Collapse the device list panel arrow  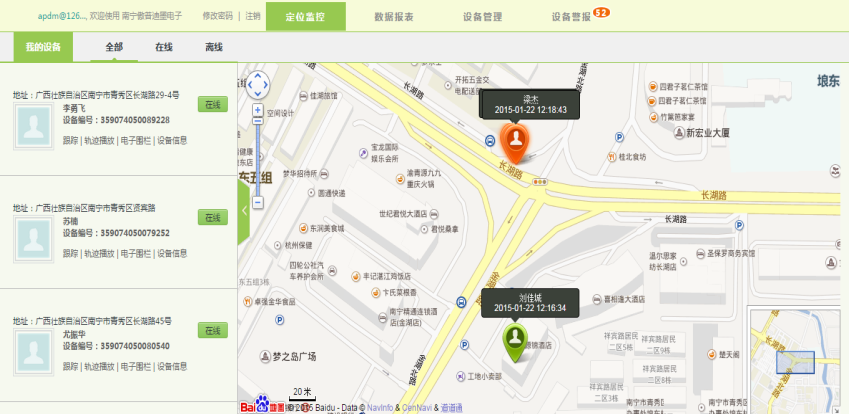(243, 212)
